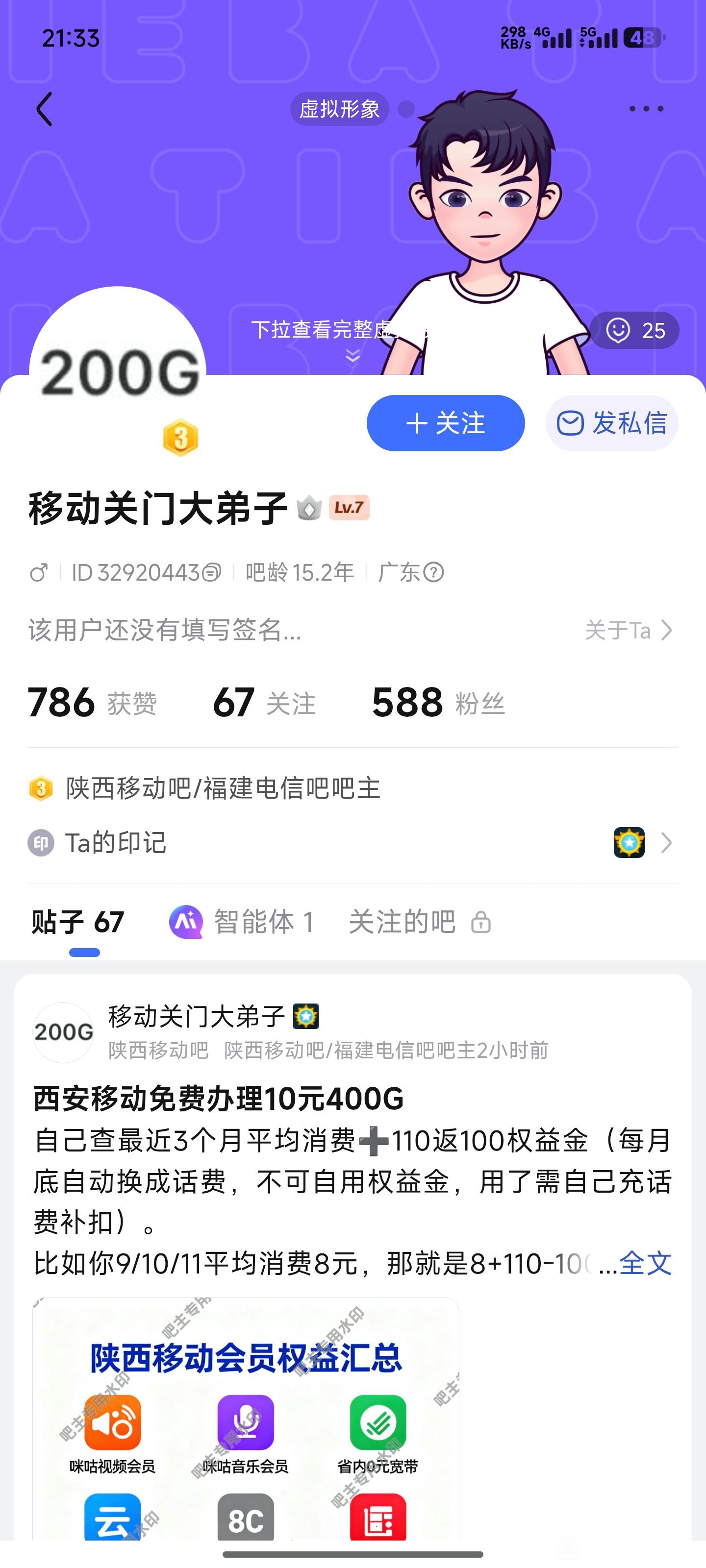View the 588 粉丝 followers list

(438, 703)
